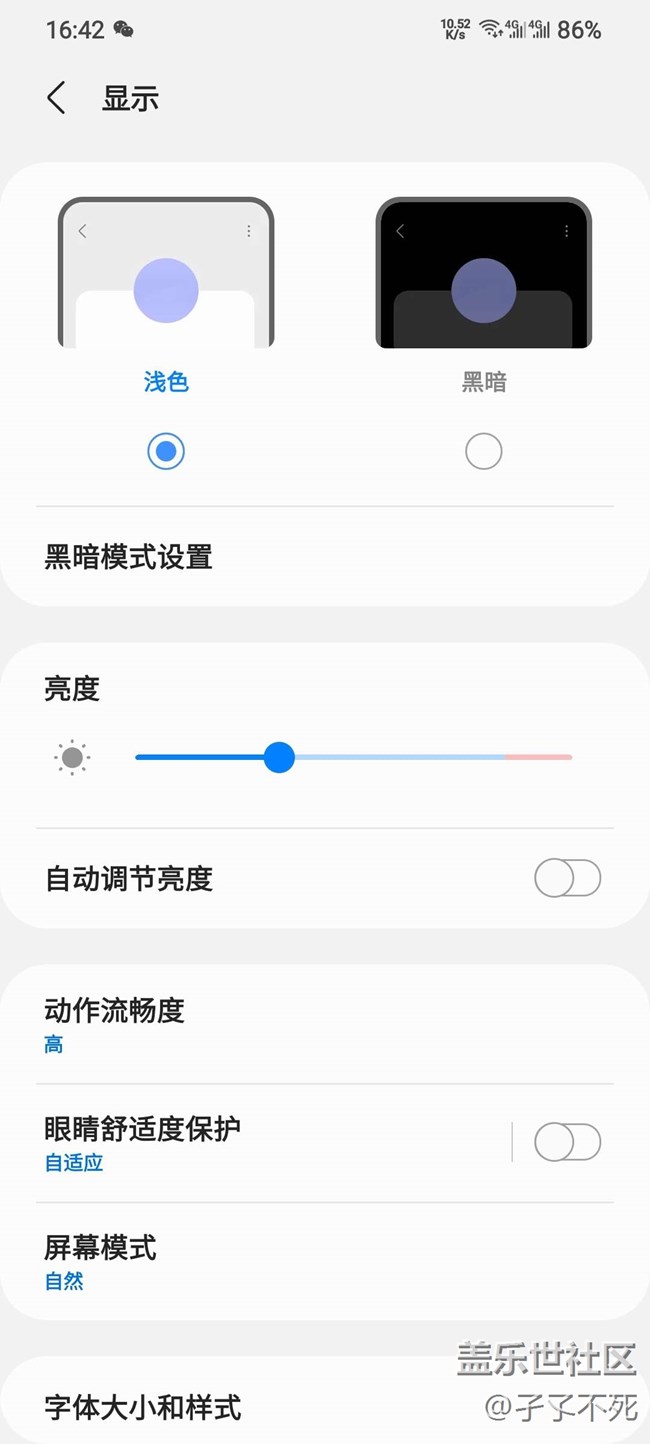650x1444 pixels.
Task: Enable the 眼睛舒适度保护 switch
Action: point(568,1142)
